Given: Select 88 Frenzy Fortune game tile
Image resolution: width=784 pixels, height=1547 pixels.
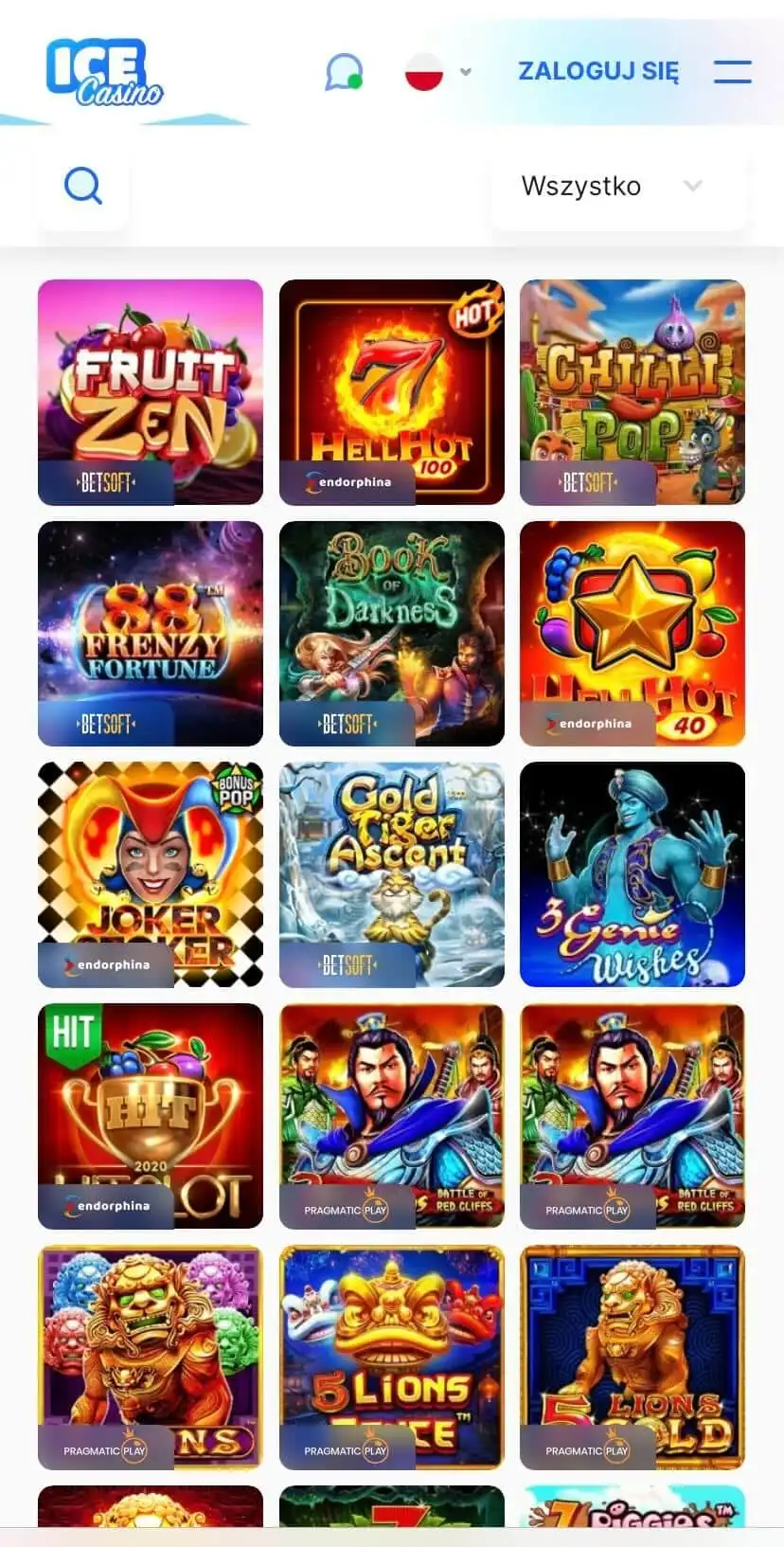Looking at the screenshot, I should (x=151, y=633).
